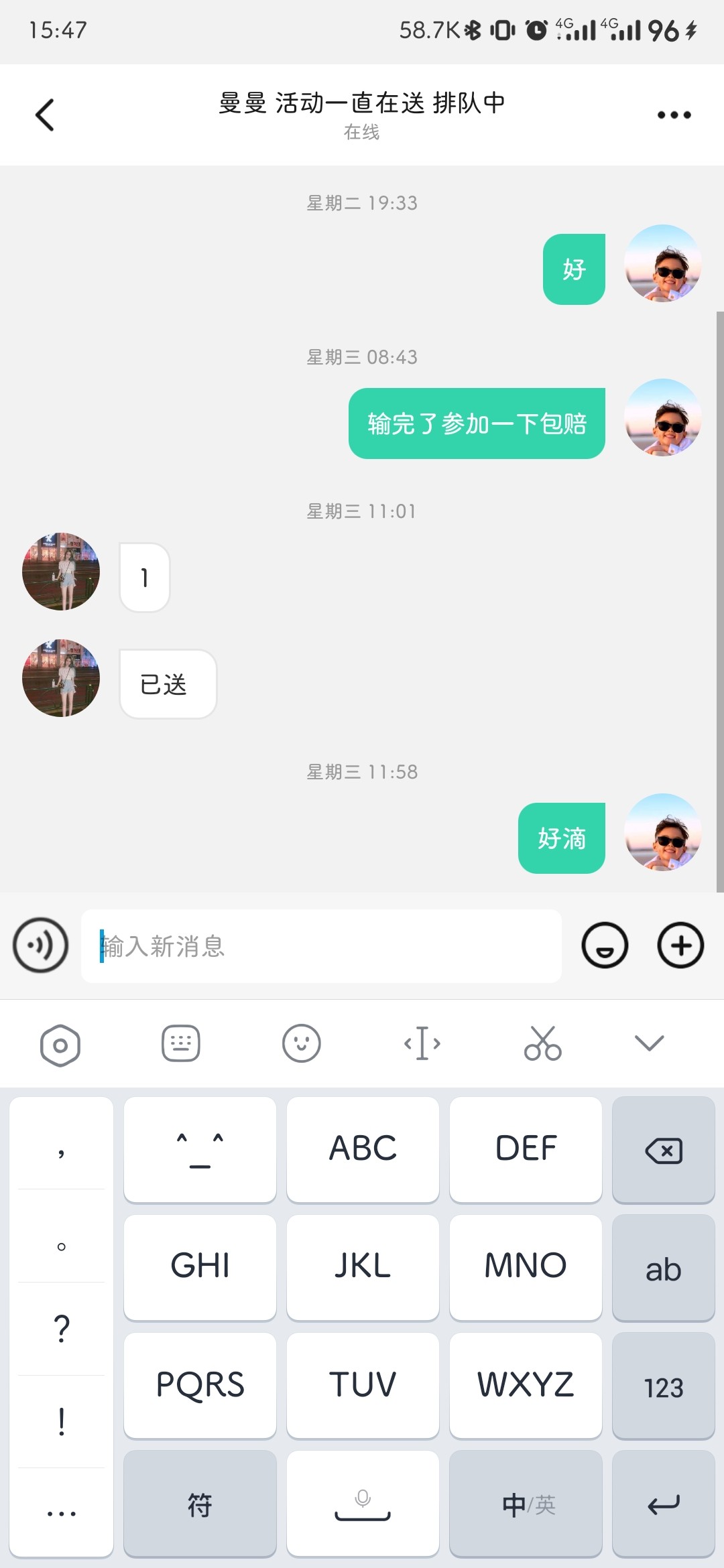This screenshot has height=1568, width=724.
Task: Focus the new message input field
Action: coord(322,945)
